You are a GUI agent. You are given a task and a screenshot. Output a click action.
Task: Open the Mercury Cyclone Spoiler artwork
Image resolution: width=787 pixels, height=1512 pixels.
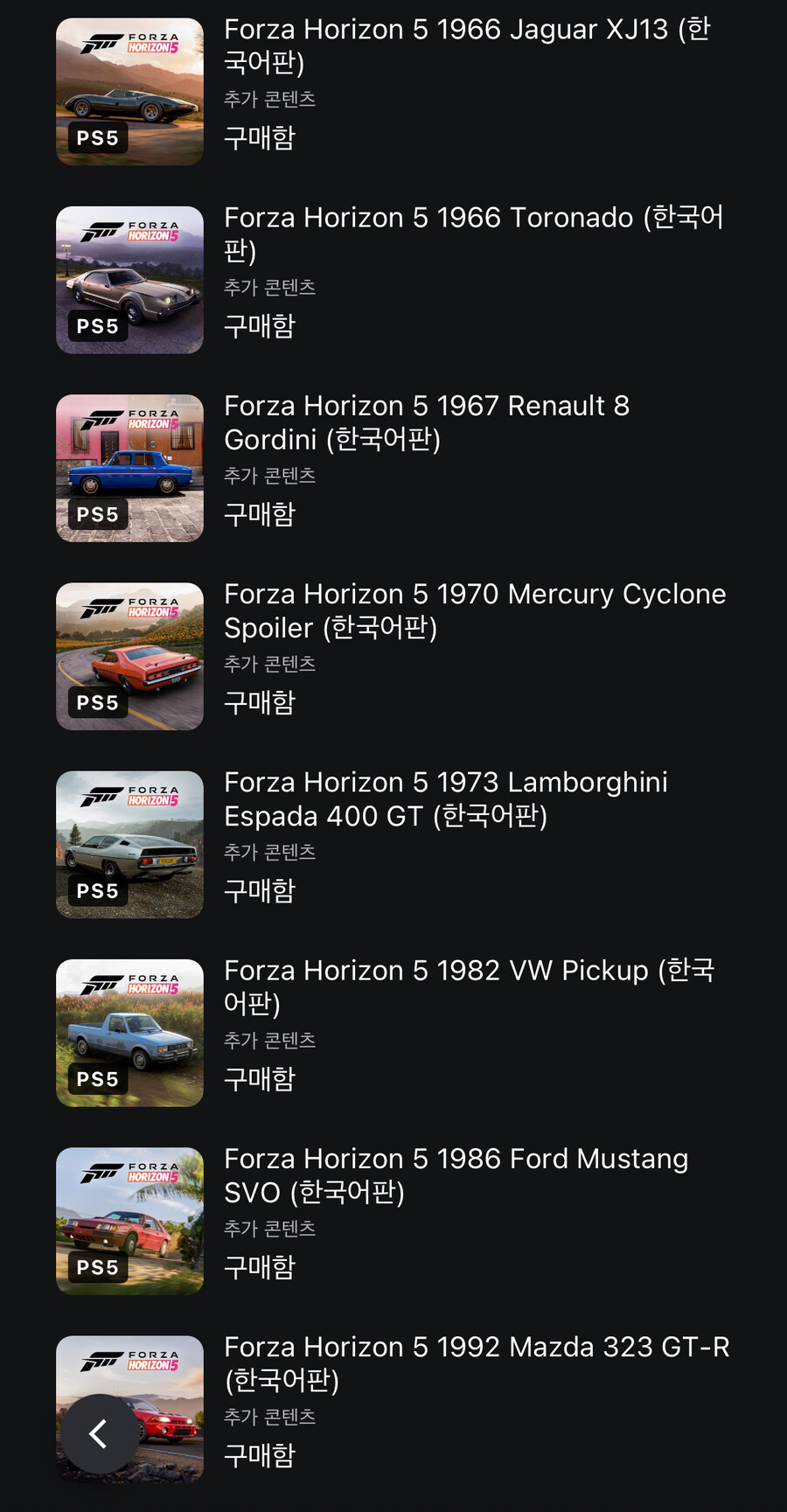click(129, 655)
